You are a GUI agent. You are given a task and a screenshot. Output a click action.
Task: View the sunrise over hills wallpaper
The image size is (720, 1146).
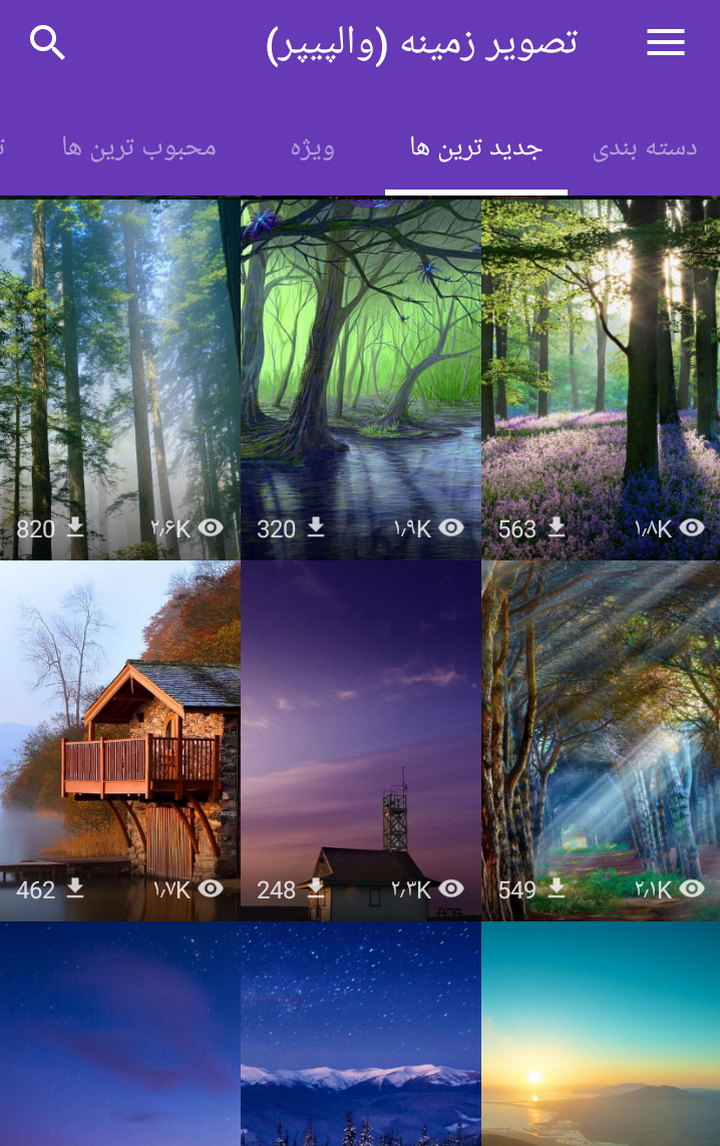click(x=600, y=1035)
